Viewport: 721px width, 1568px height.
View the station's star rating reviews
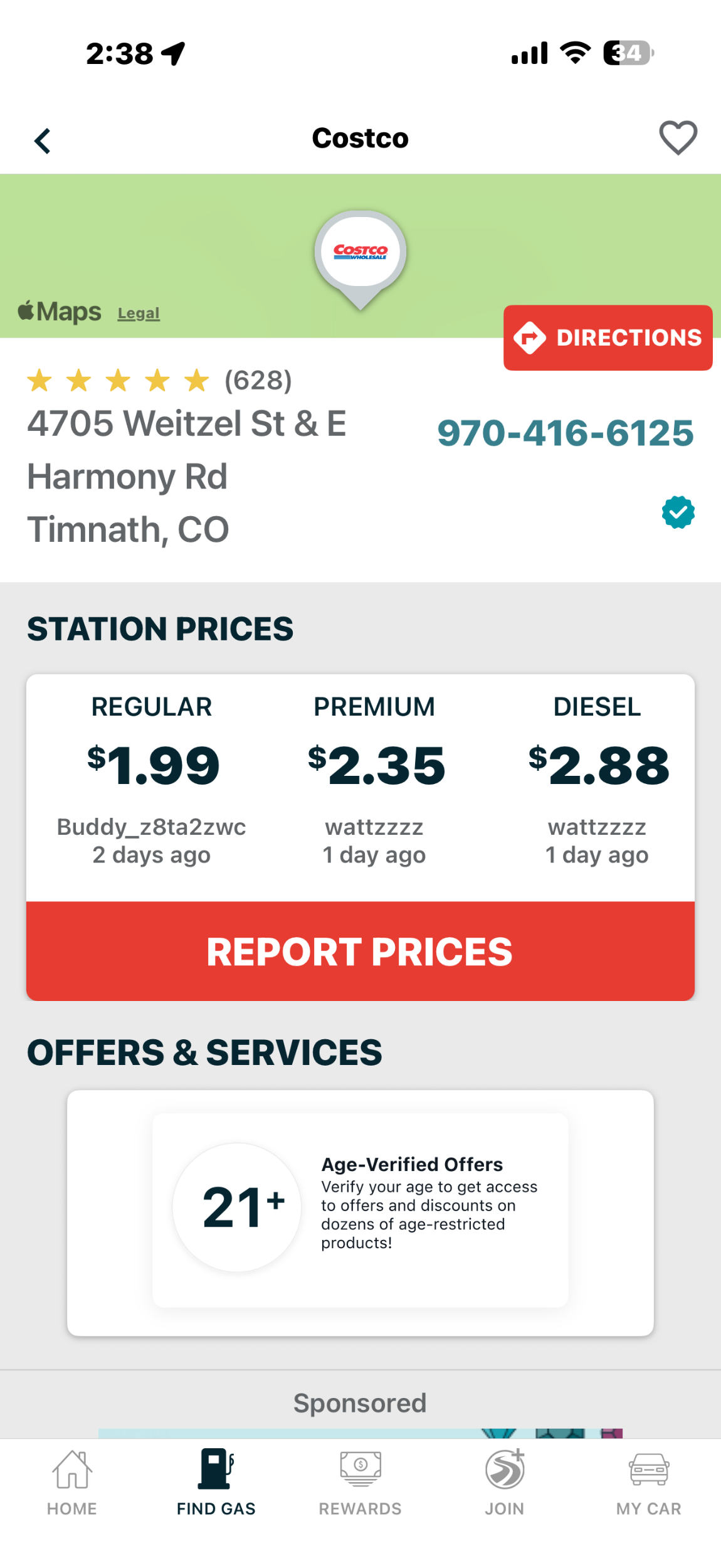[x=159, y=380]
